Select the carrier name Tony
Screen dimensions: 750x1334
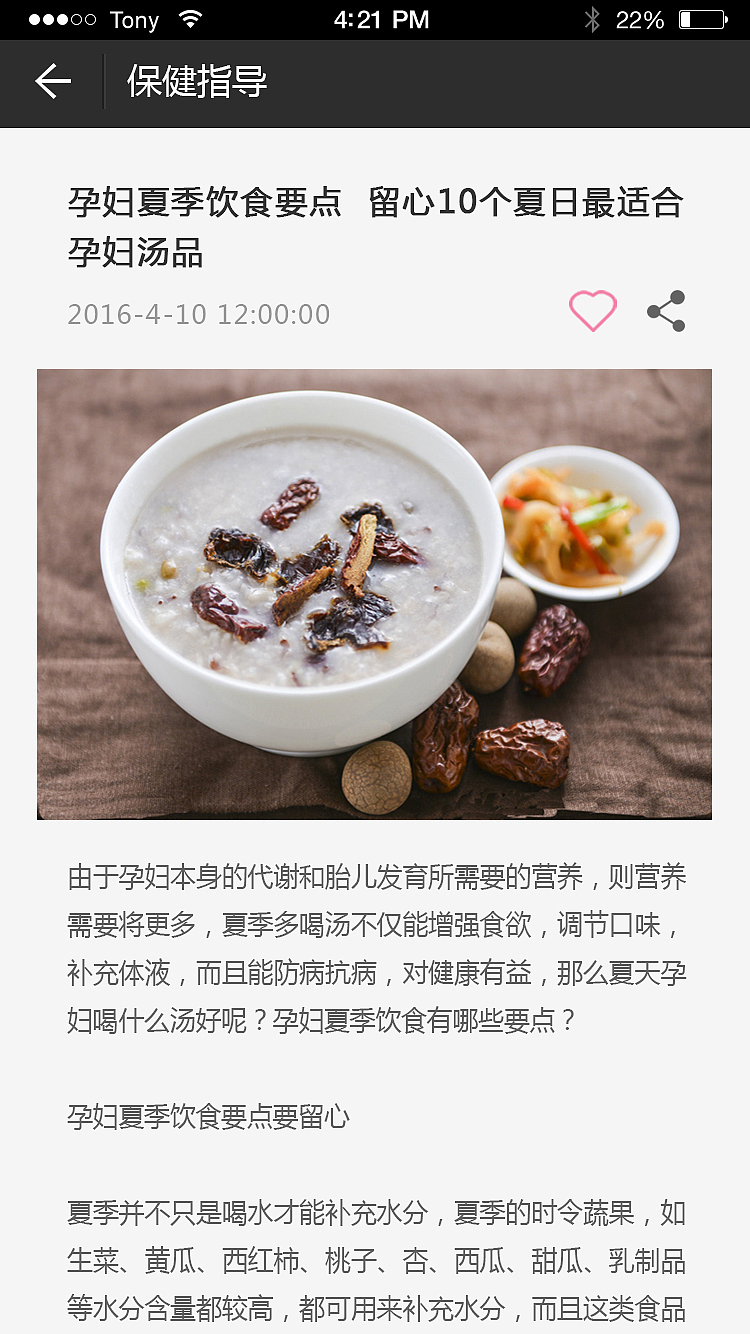134,20
